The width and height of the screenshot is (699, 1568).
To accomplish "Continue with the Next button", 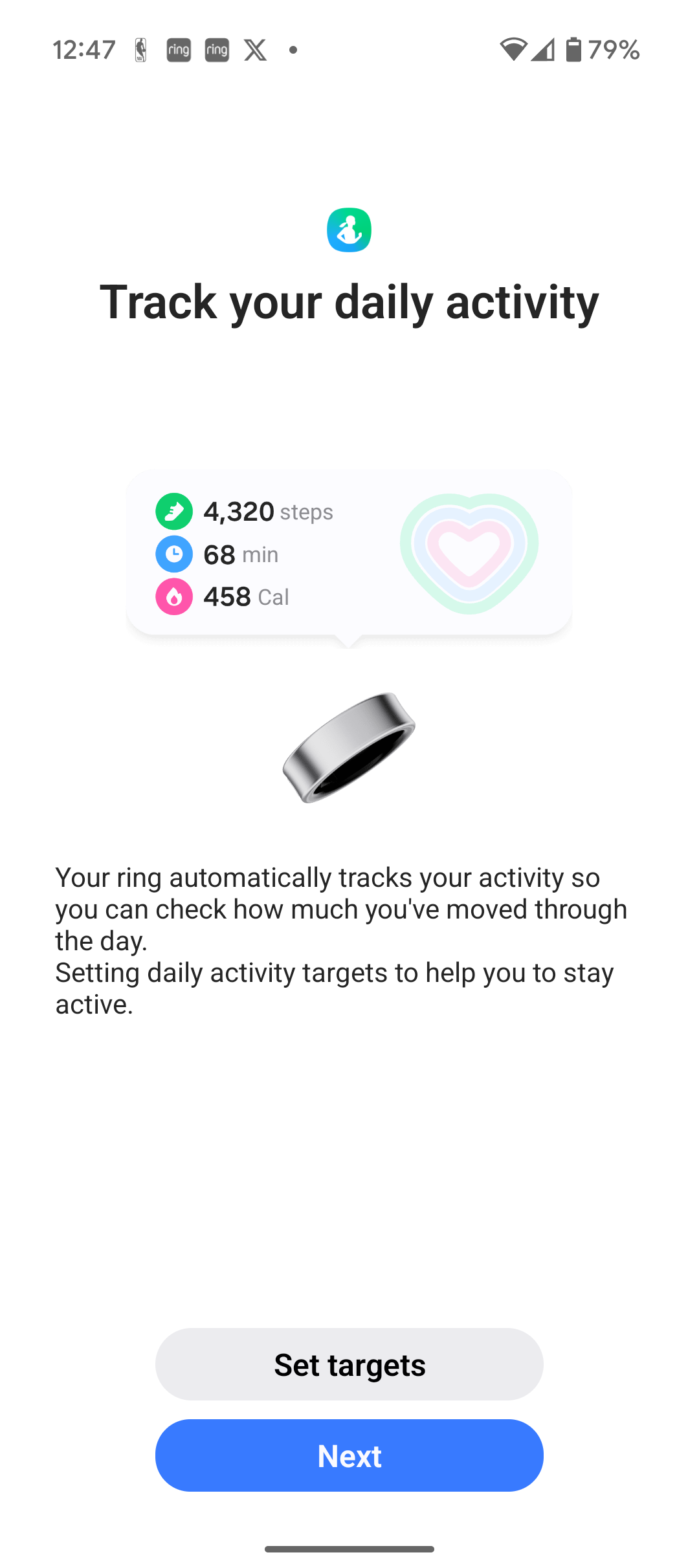I will click(349, 1455).
